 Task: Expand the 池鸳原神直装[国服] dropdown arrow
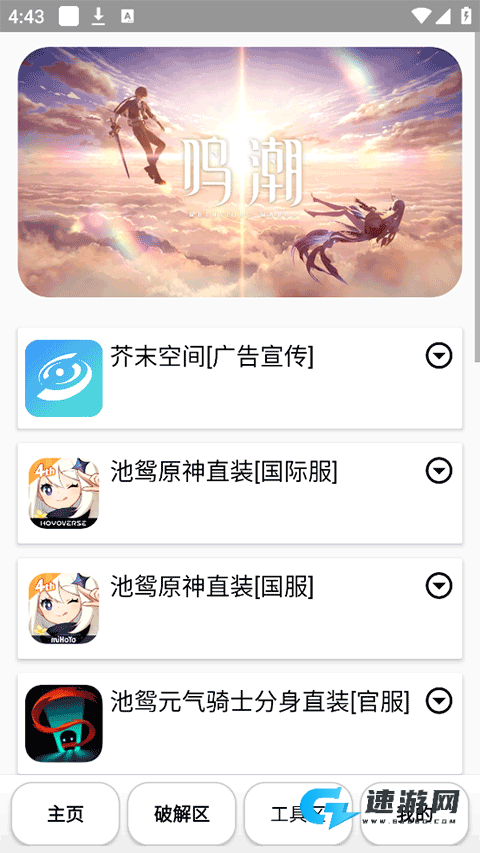pyautogui.click(x=439, y=586)
